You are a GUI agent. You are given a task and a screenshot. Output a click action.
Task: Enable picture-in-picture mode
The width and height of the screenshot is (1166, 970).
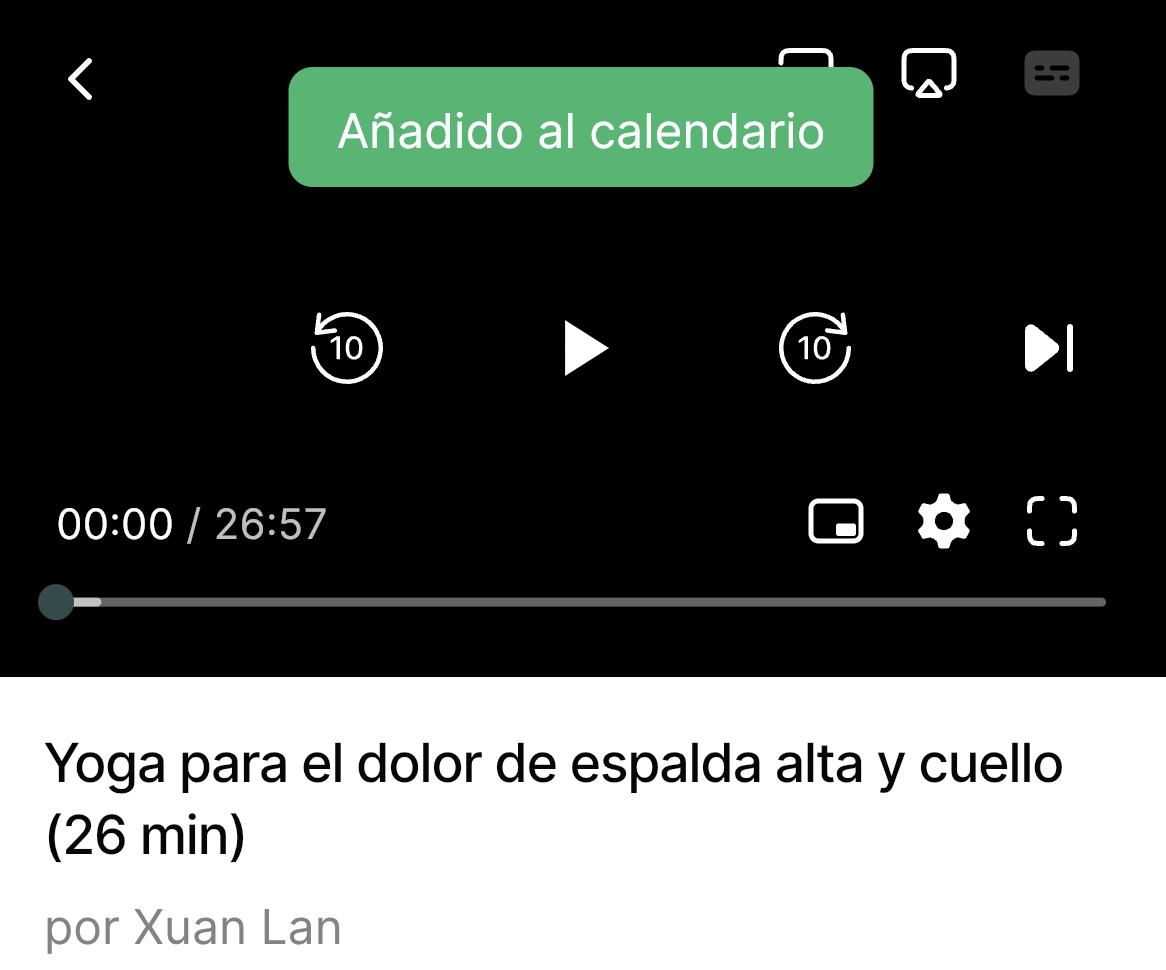click(x=836, y=522)
